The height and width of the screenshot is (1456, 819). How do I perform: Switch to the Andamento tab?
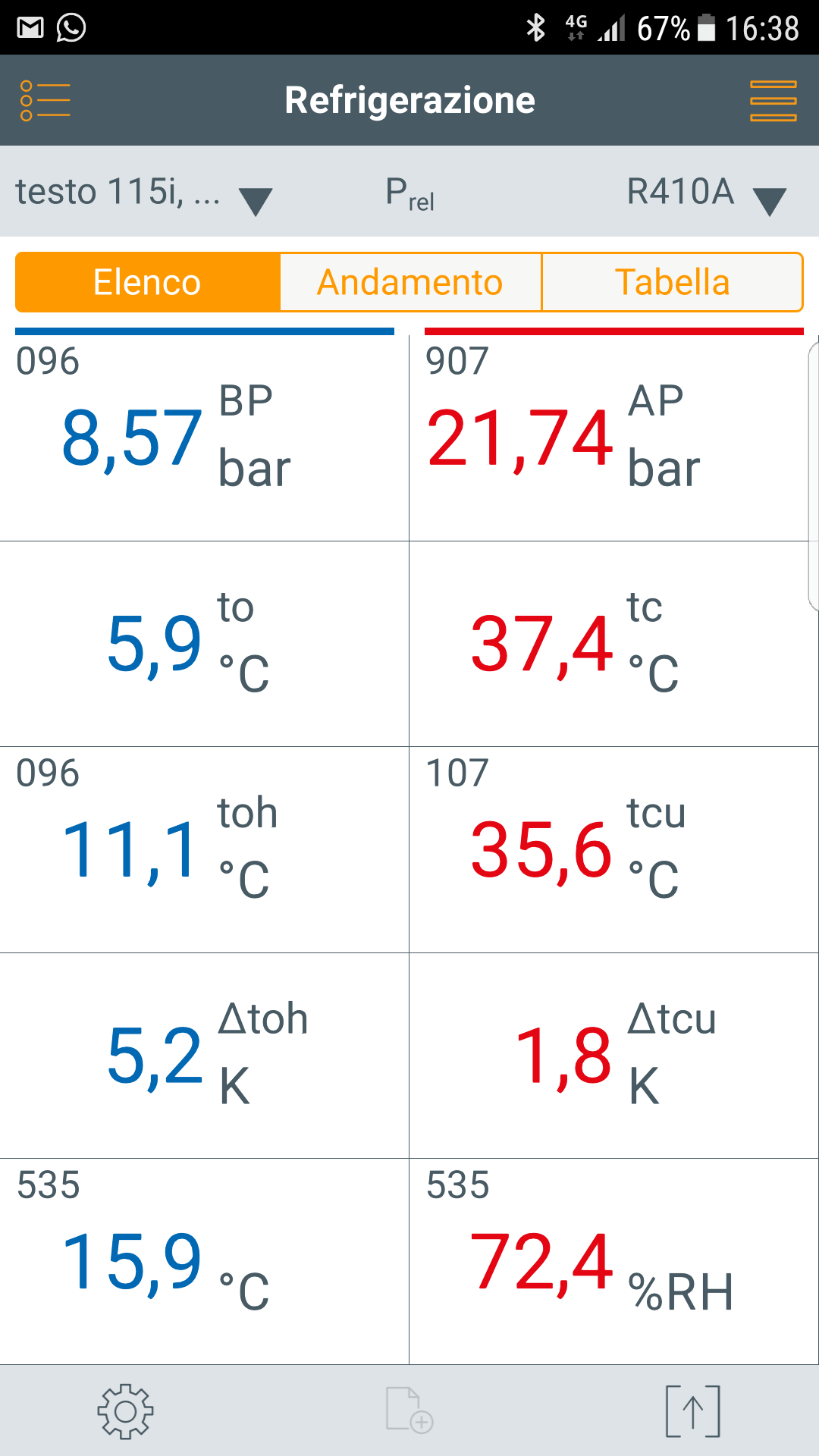click(x=410, y=282)
